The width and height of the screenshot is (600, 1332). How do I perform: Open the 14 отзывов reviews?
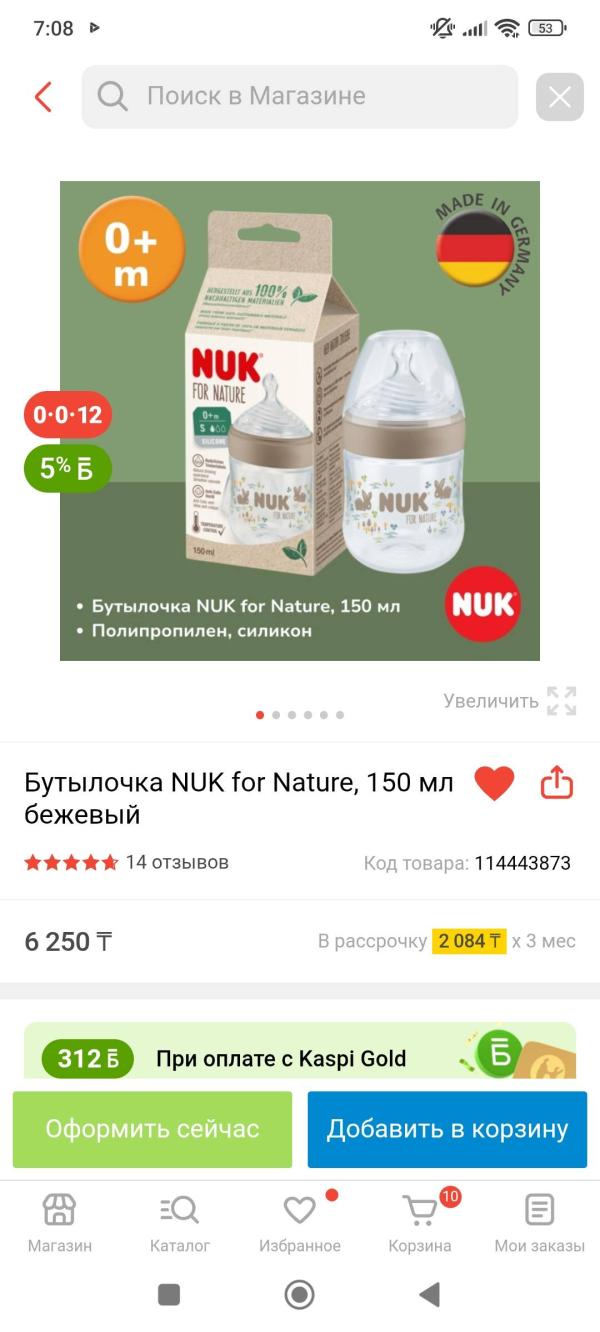177,862
